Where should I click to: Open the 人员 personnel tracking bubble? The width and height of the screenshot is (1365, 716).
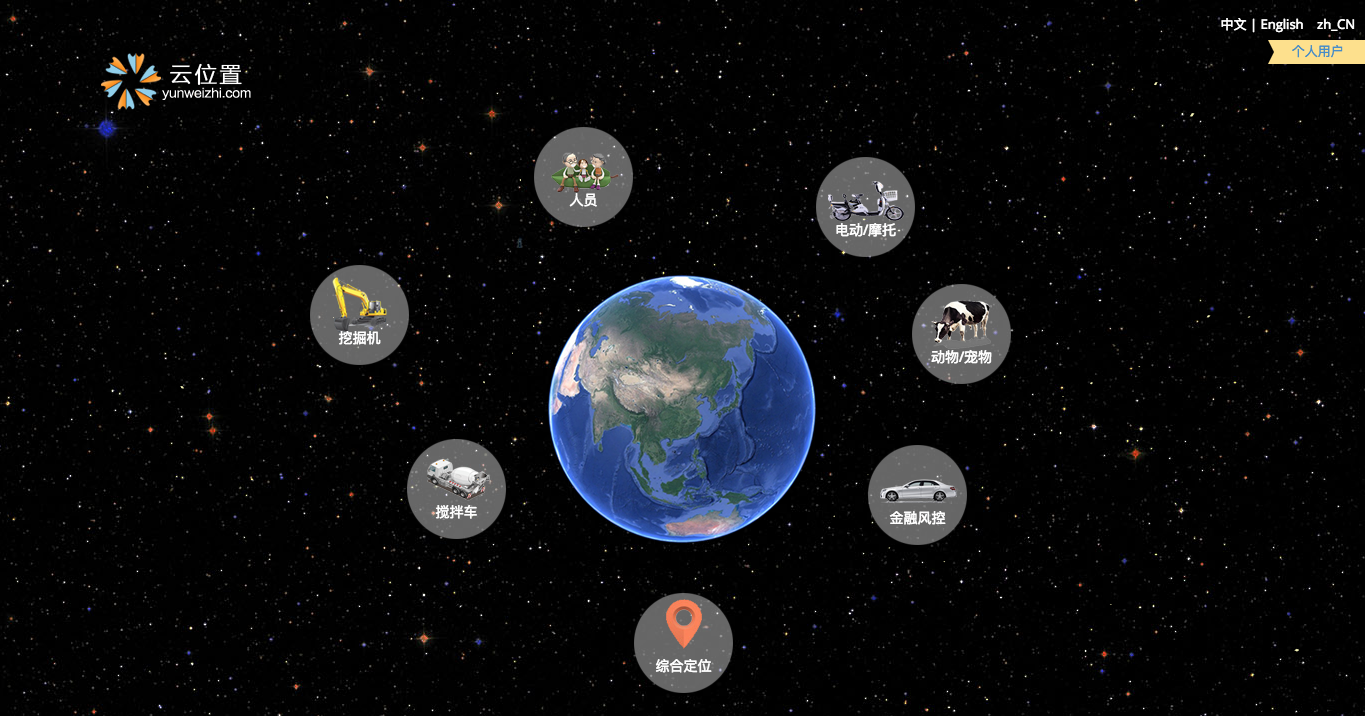[583, 176]
